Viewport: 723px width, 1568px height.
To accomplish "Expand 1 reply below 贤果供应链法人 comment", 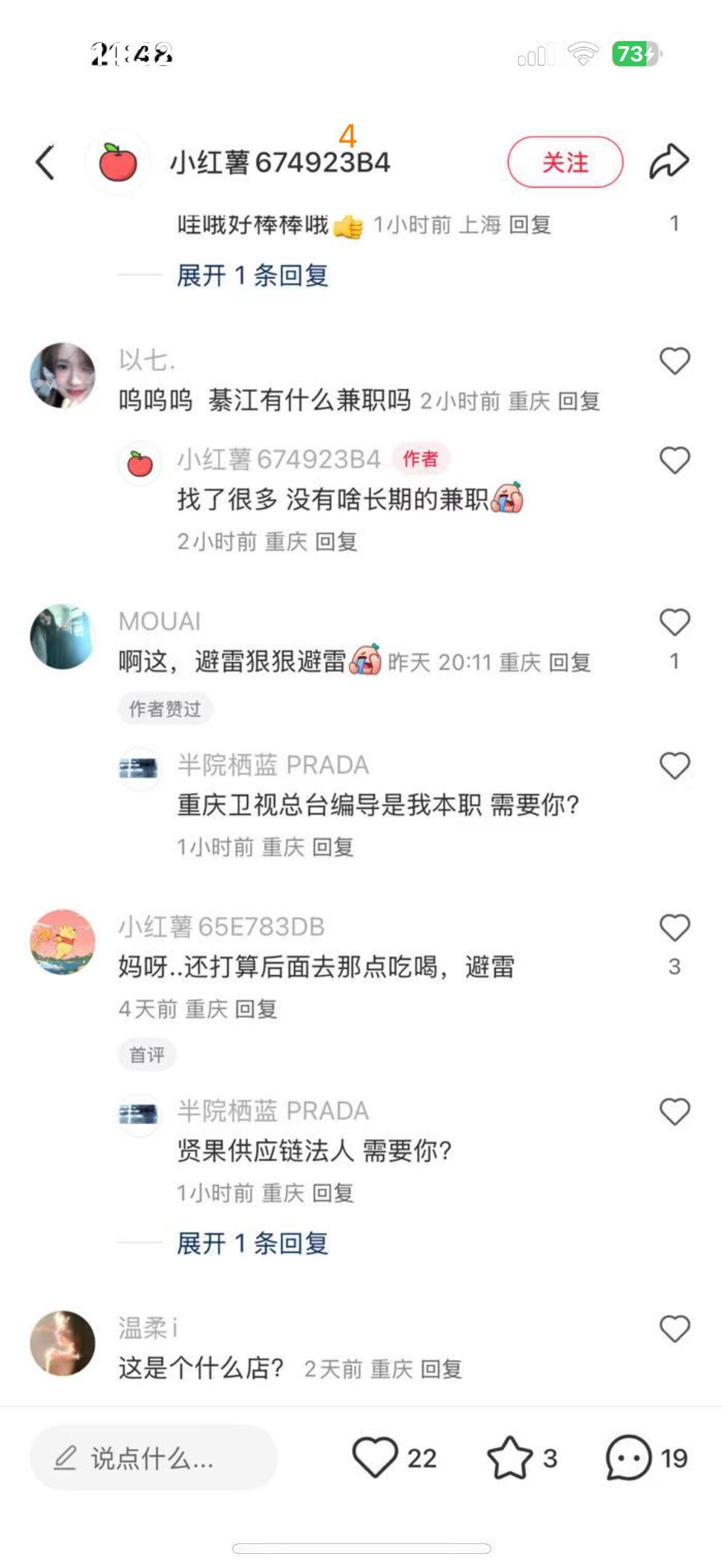I will click(253, 1243).
